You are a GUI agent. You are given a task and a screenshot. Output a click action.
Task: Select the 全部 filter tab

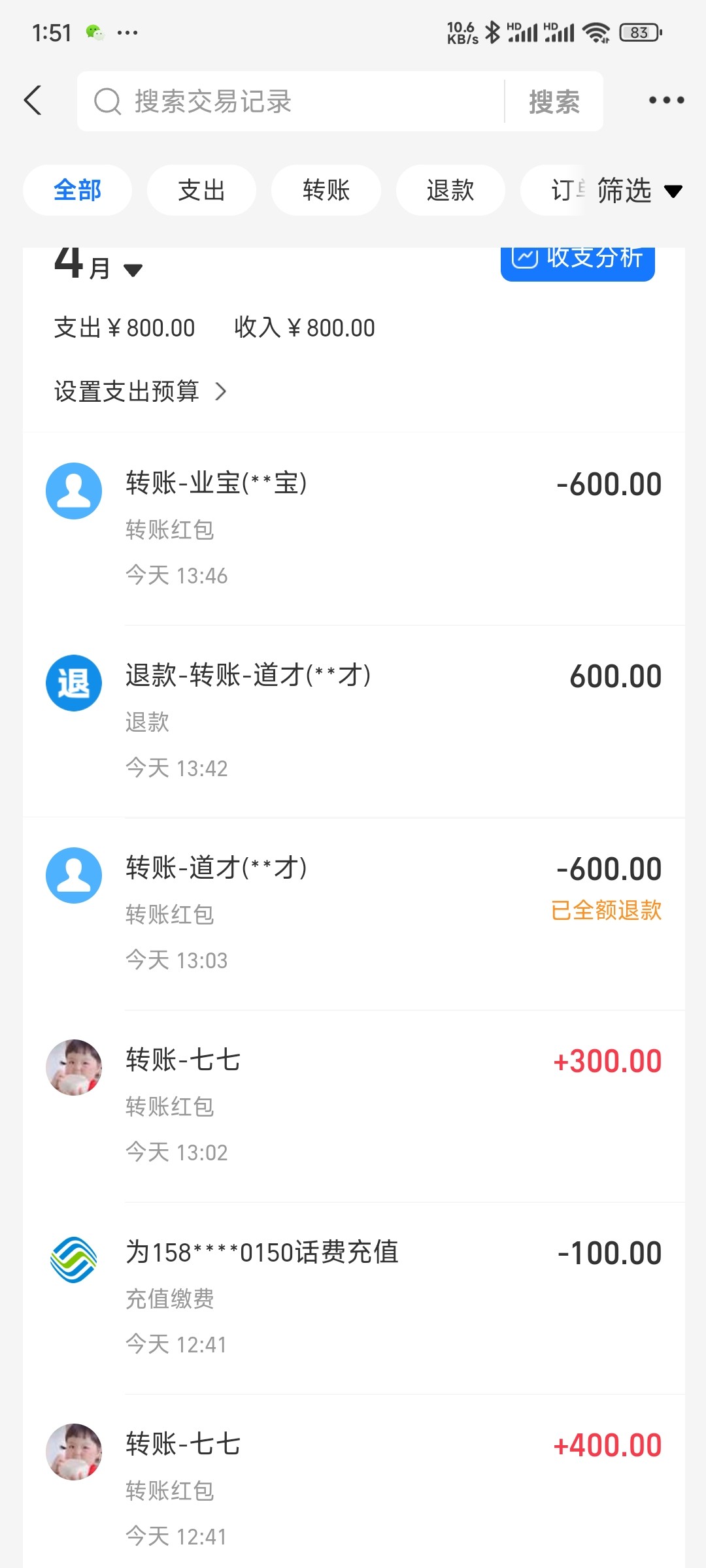pyautogui.click(x=77, y=191)
